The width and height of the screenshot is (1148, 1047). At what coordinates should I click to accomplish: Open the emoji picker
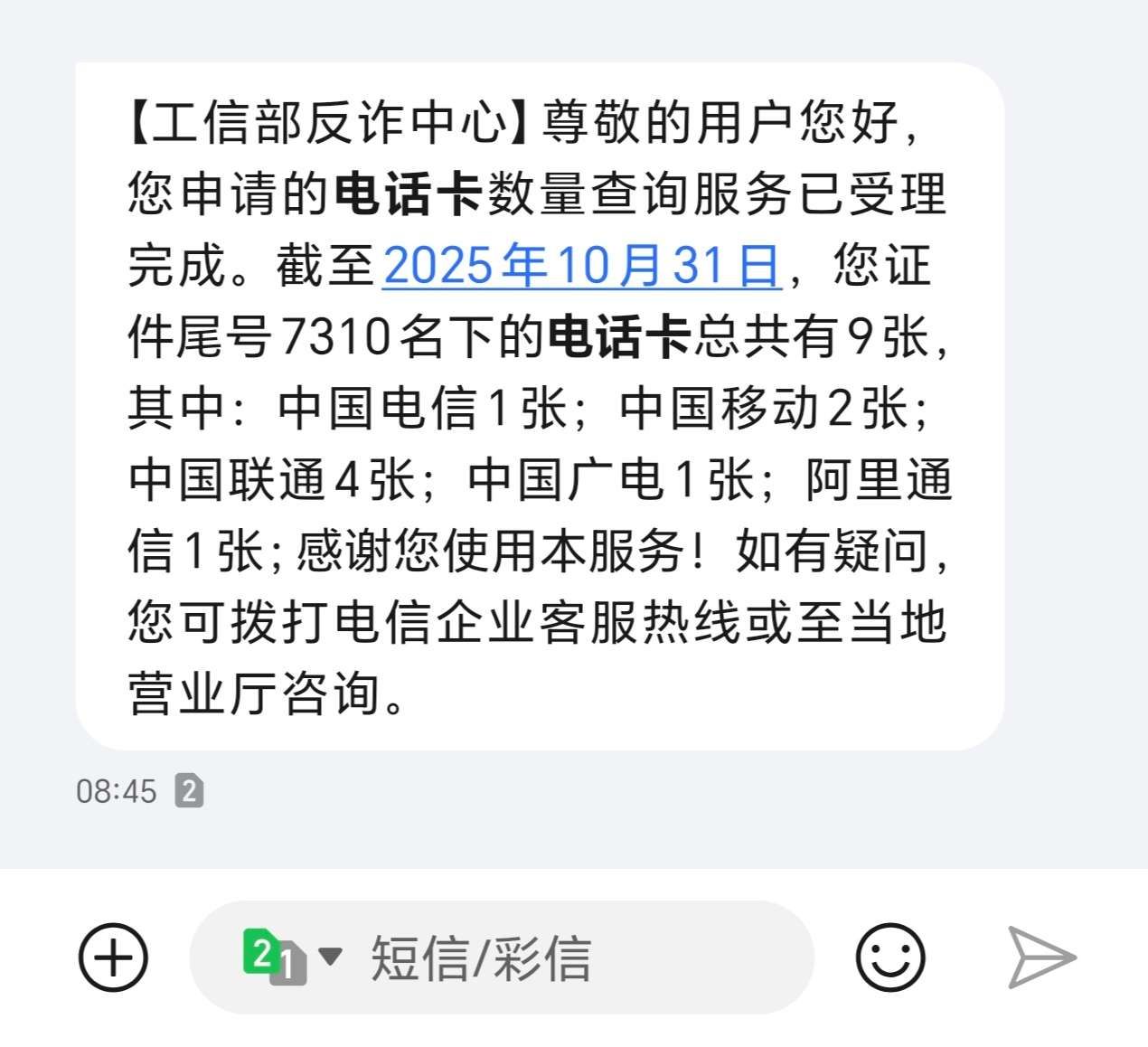coord(889,957)
